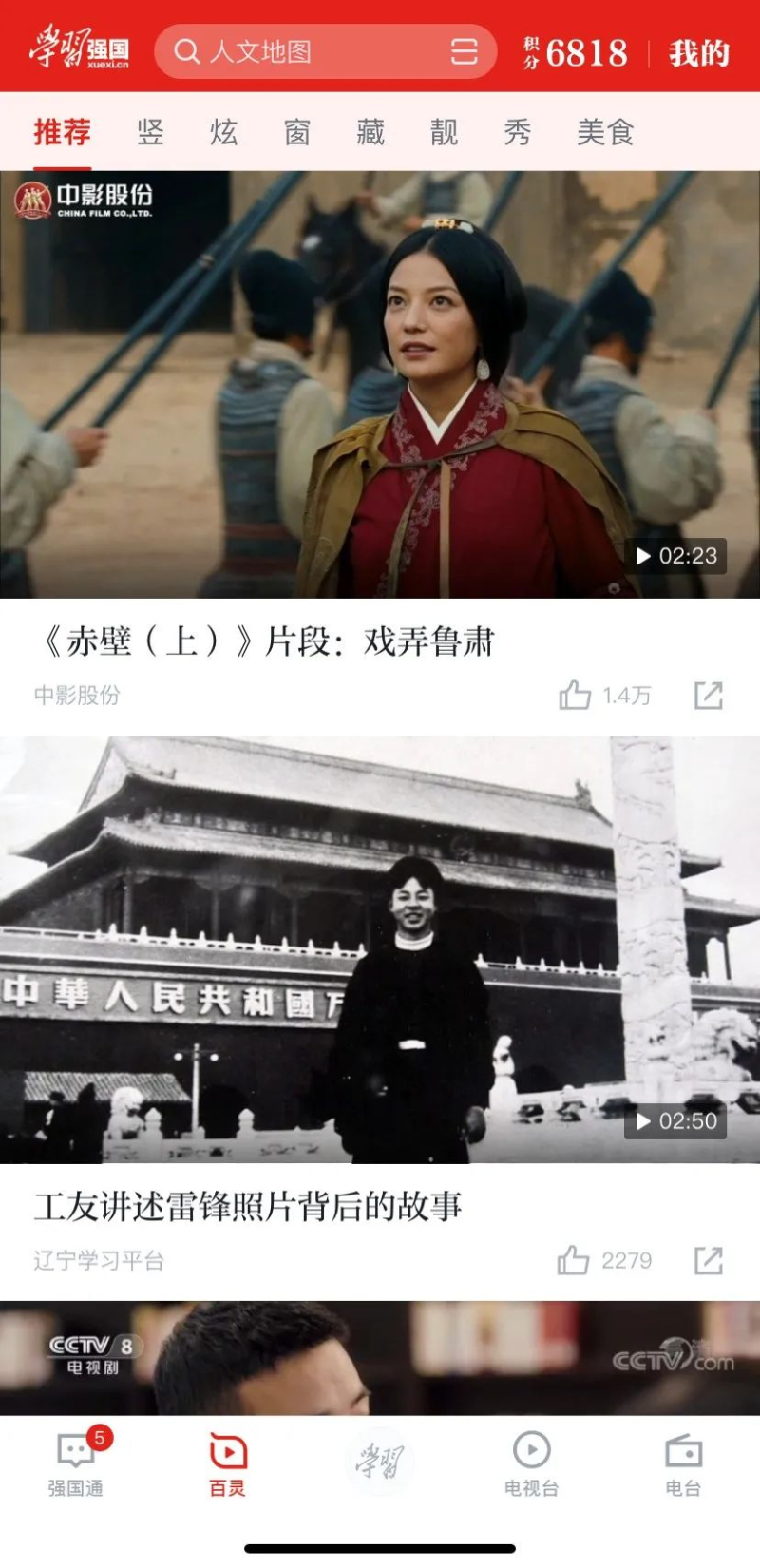Open the 积分 6818 points page

tap(576, 53)
